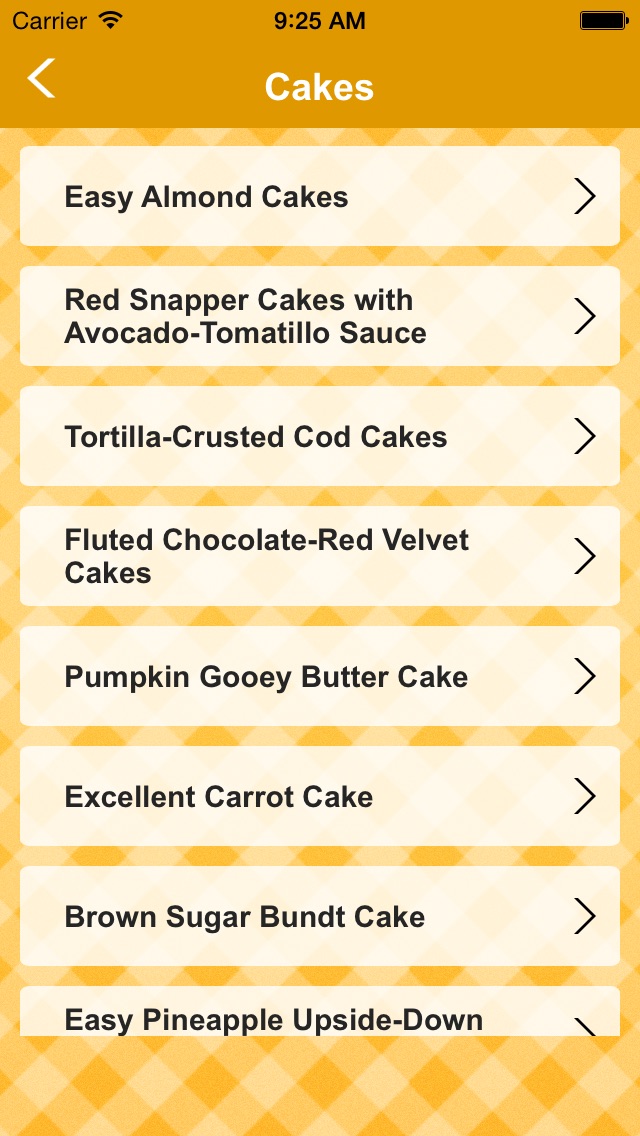Select Fluted Chocolate-Red Velvet Cakes
Viewport: 640px width, 1136px height.
point(320,556)
